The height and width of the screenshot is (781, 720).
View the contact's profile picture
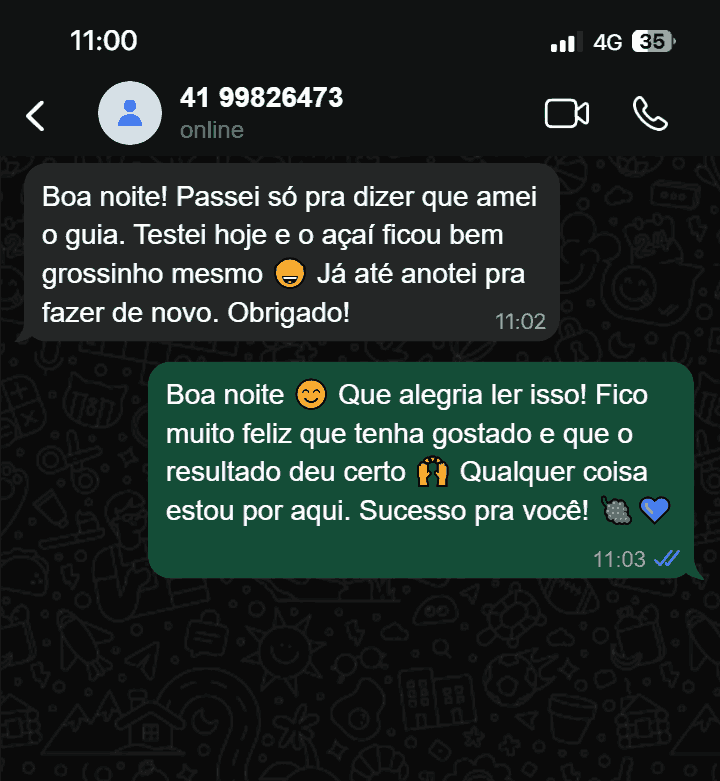(x=129, y=114)
